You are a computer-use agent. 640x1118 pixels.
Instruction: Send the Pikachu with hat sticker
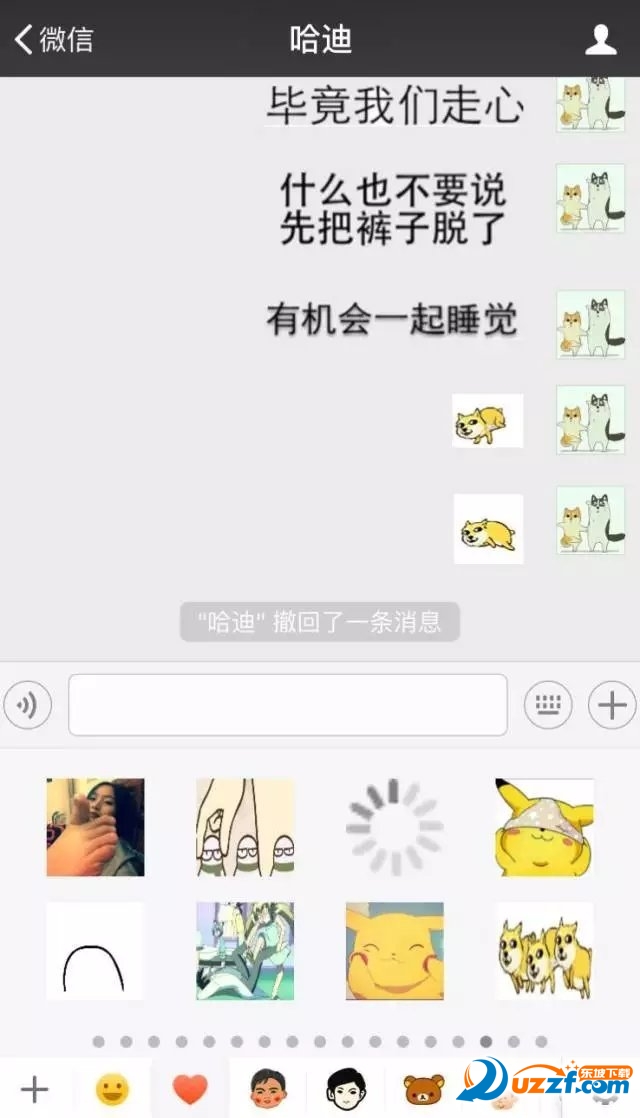(544, 827)
